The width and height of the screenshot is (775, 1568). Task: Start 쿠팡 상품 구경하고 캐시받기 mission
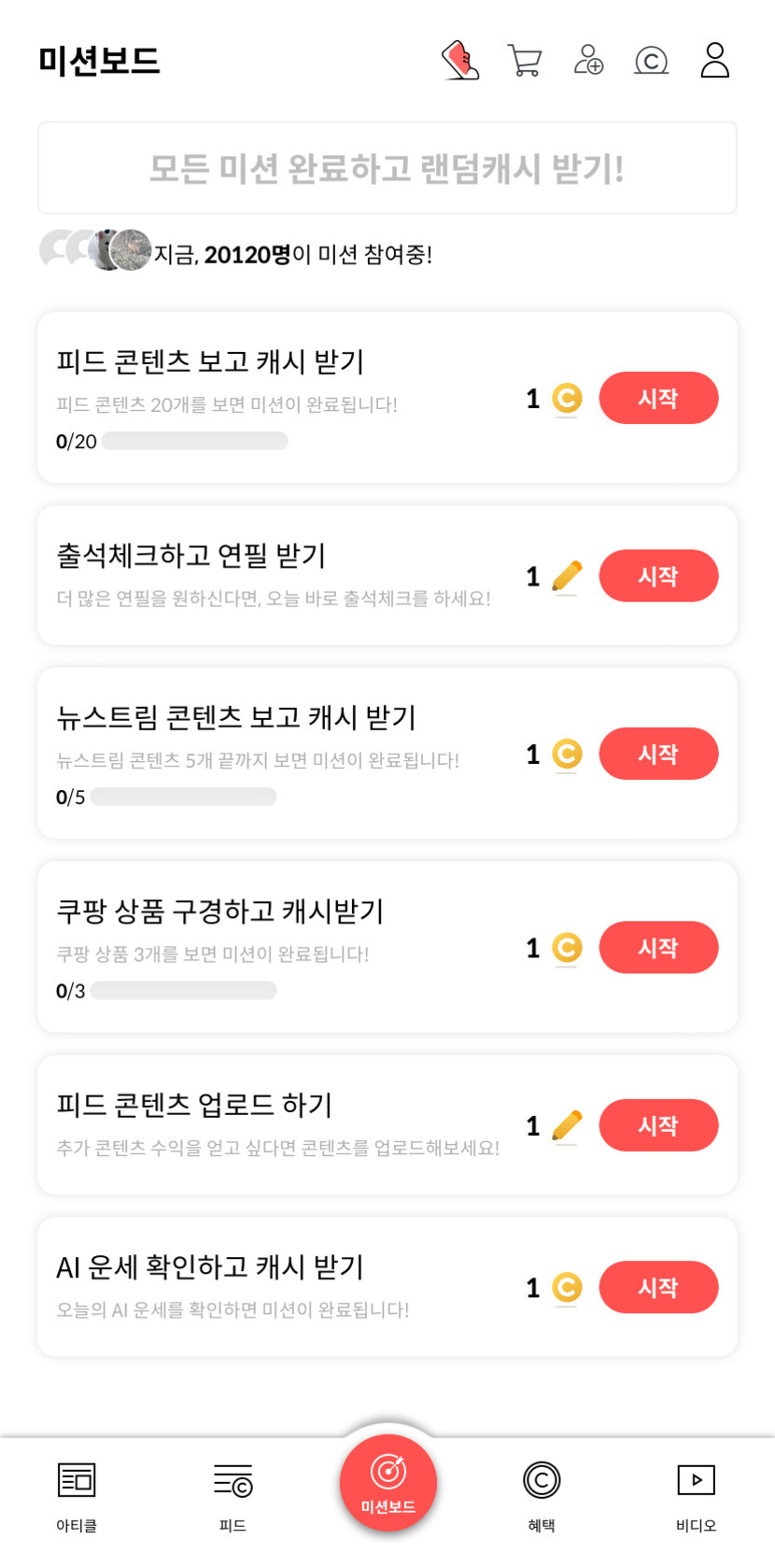(658, 948)
